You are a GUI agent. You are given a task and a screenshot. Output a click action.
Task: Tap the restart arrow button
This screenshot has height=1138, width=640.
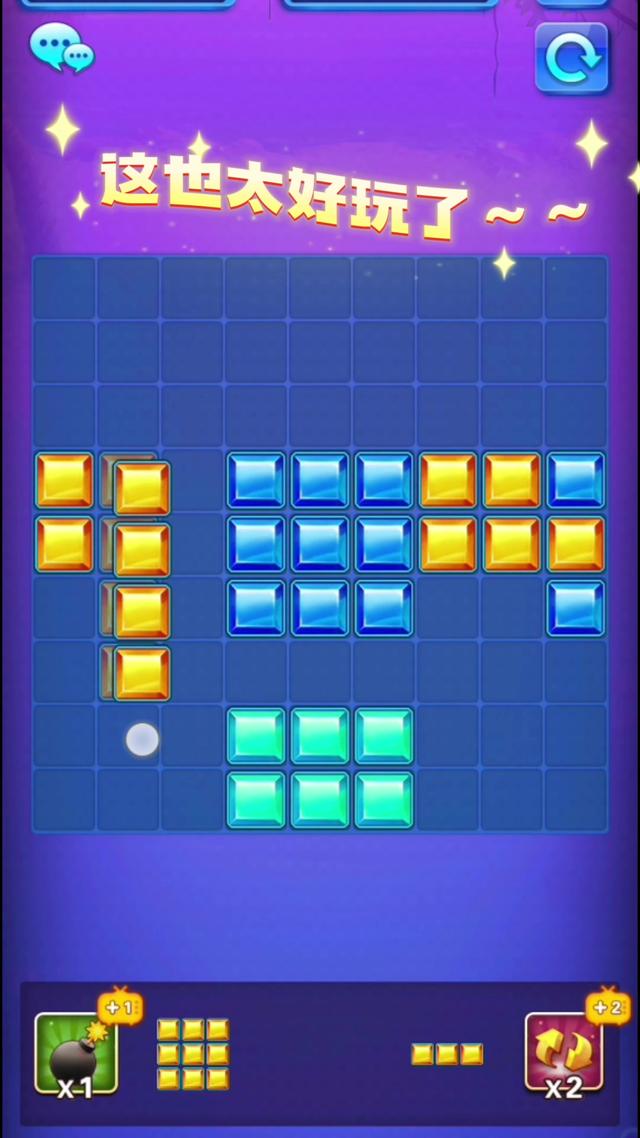(x=571, y=59)
